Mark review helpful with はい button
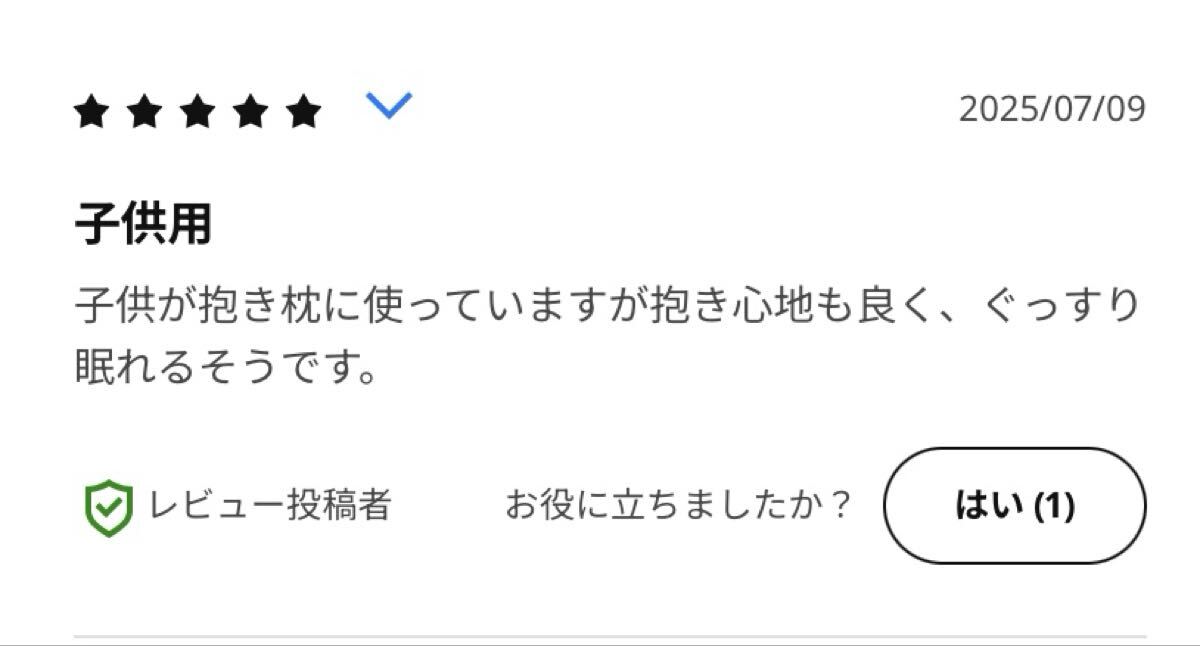Image resolution: width=1200 pixels, height=646 pixels. 1014,506
